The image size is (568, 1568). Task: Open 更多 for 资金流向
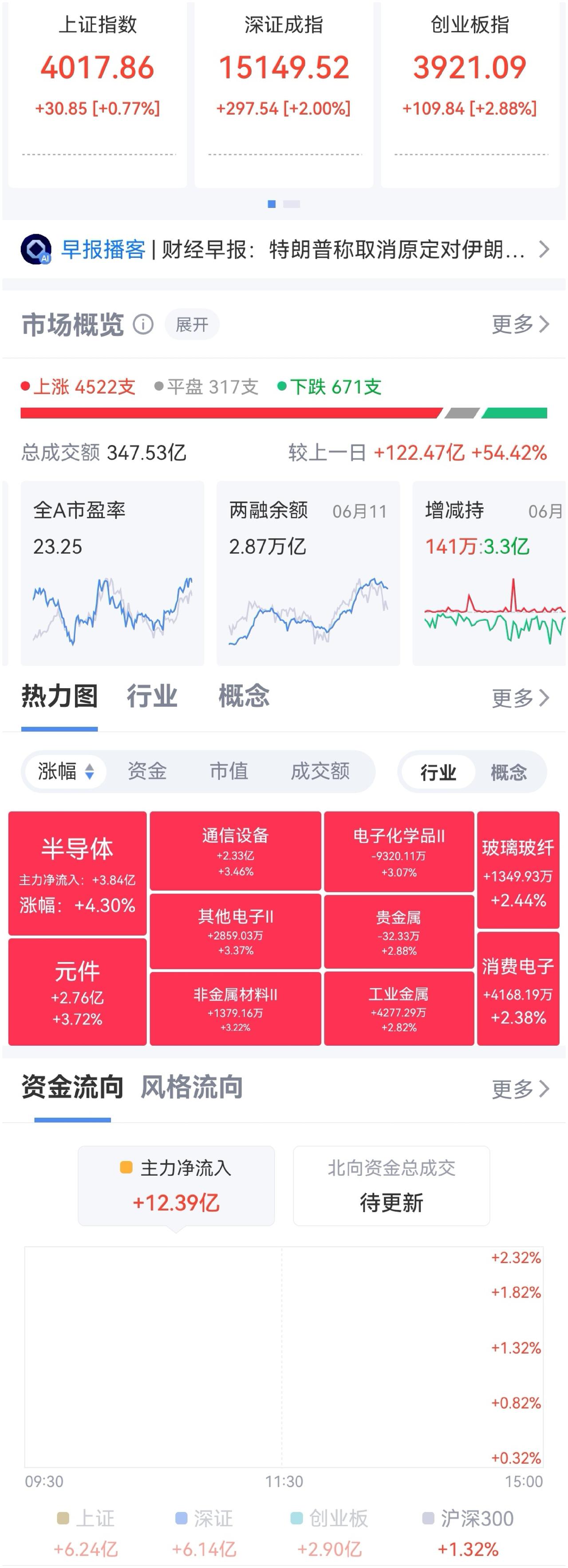point(521,1088)
